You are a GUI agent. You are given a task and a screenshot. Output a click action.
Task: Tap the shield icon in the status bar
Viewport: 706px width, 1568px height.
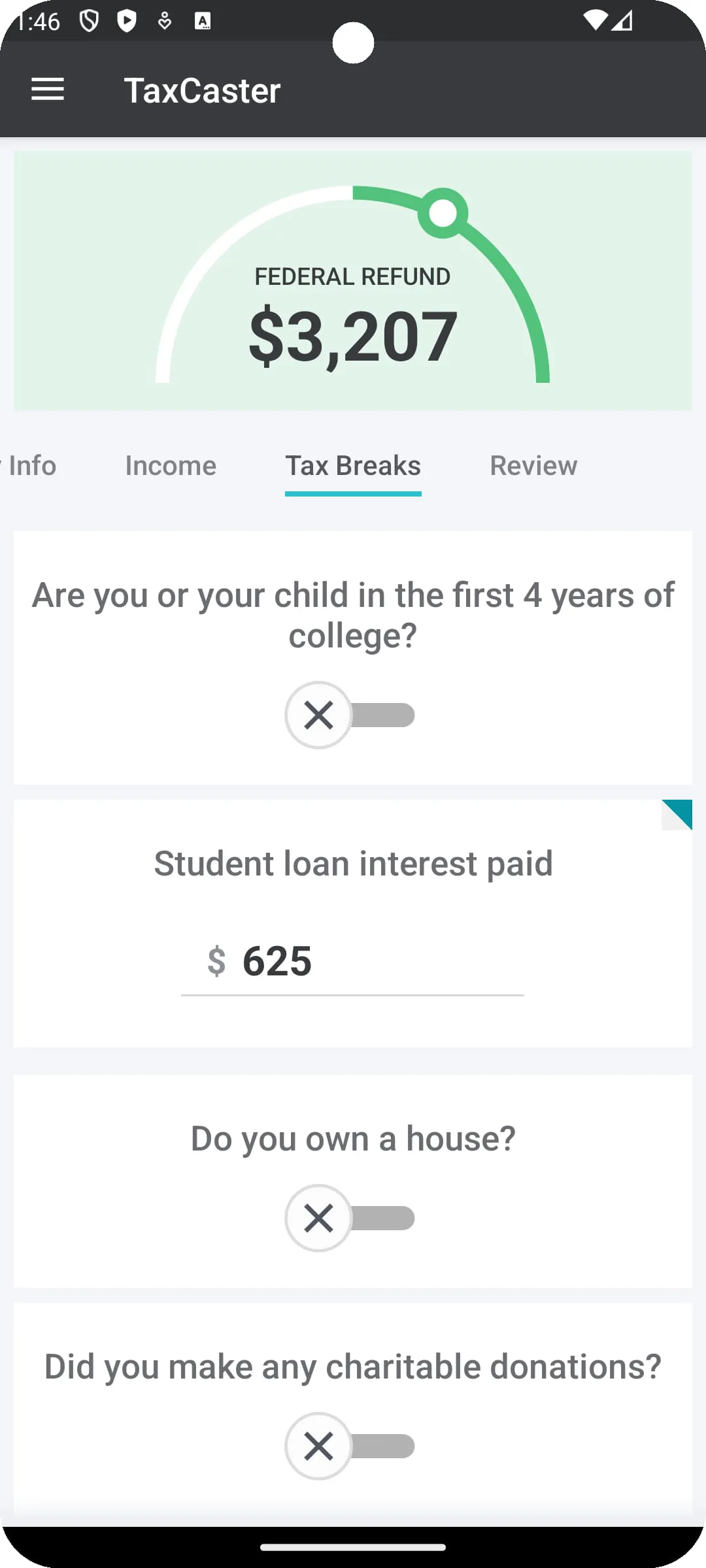90,21
